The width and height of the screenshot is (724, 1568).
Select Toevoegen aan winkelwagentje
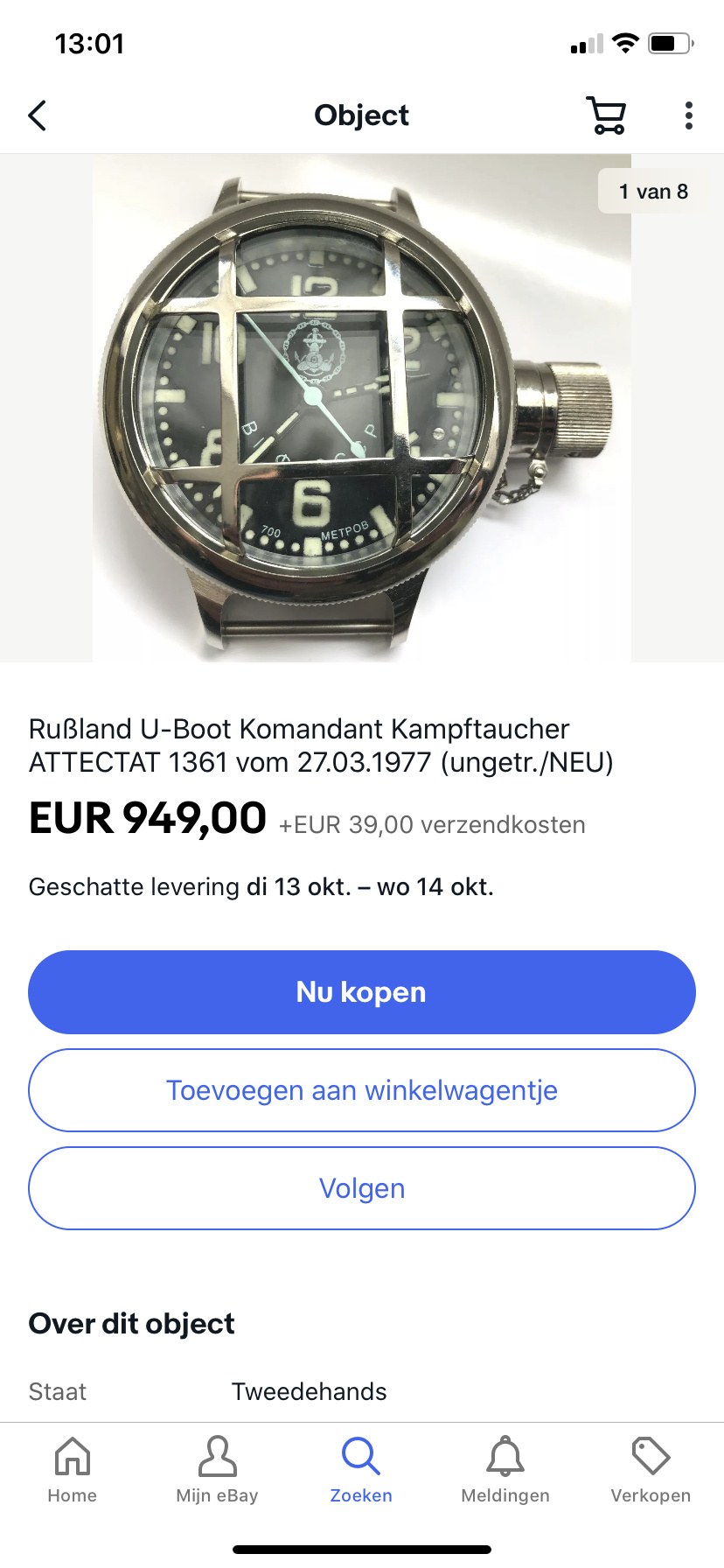click(x=362, y=1090)
